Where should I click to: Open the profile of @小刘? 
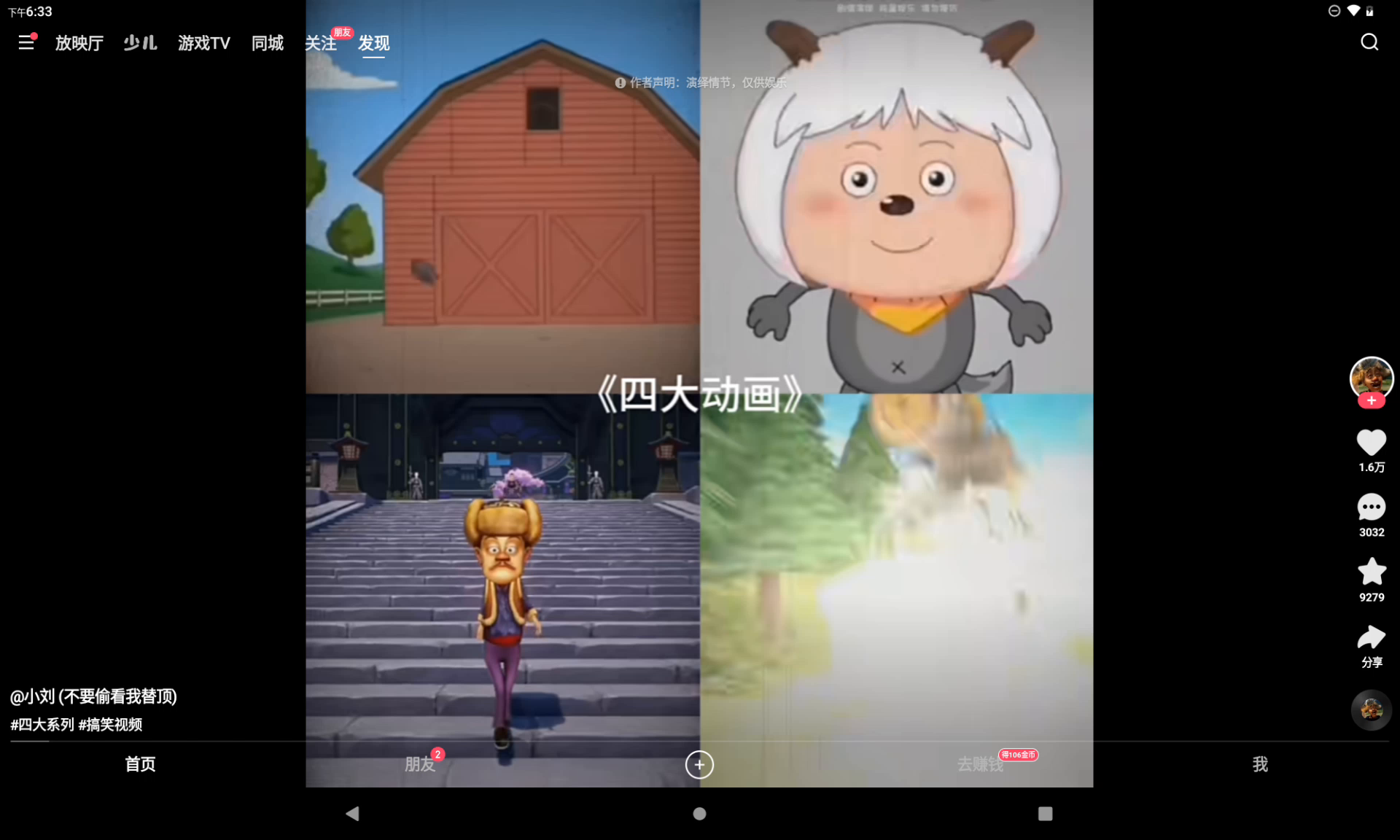[x=93, y=696]
